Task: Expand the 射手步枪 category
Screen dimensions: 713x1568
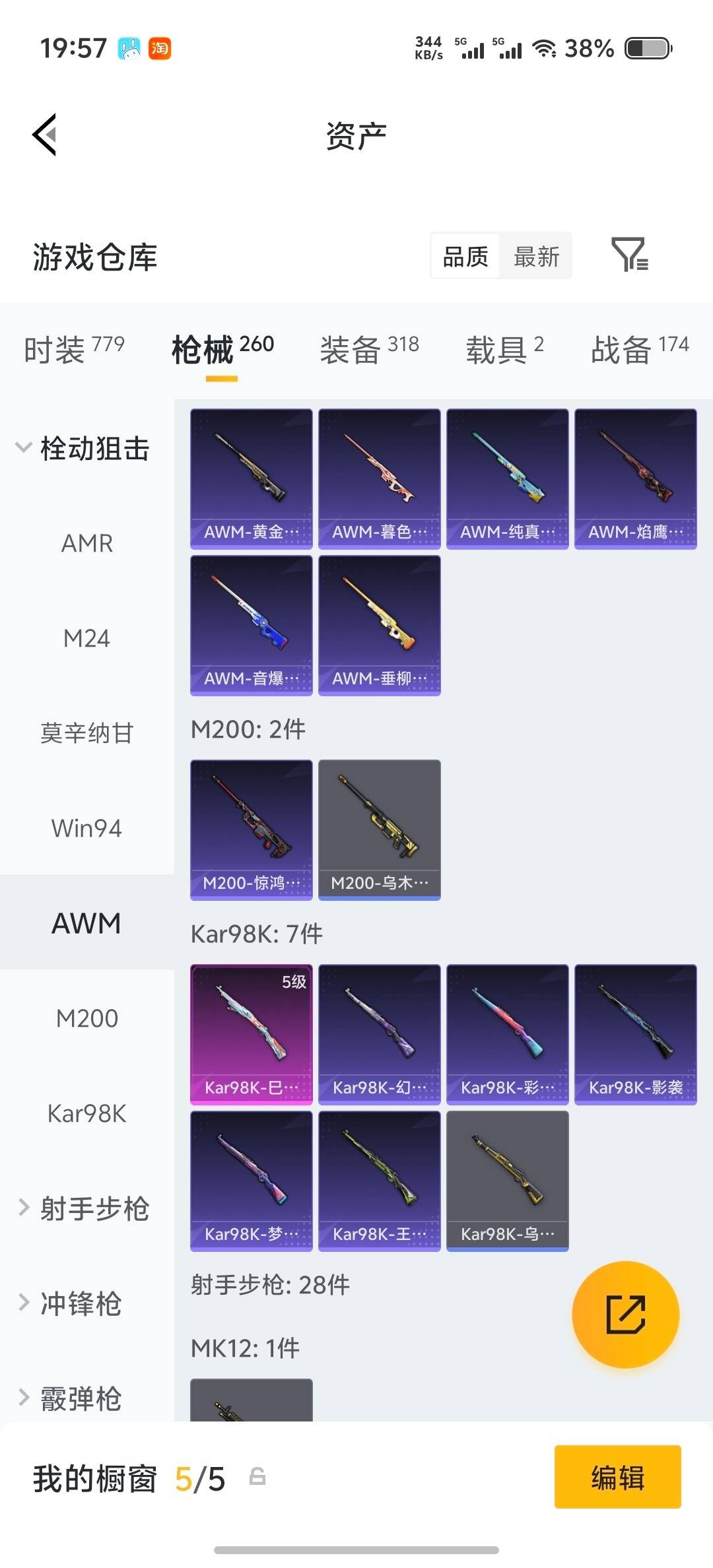Action: pos(86,1208)
